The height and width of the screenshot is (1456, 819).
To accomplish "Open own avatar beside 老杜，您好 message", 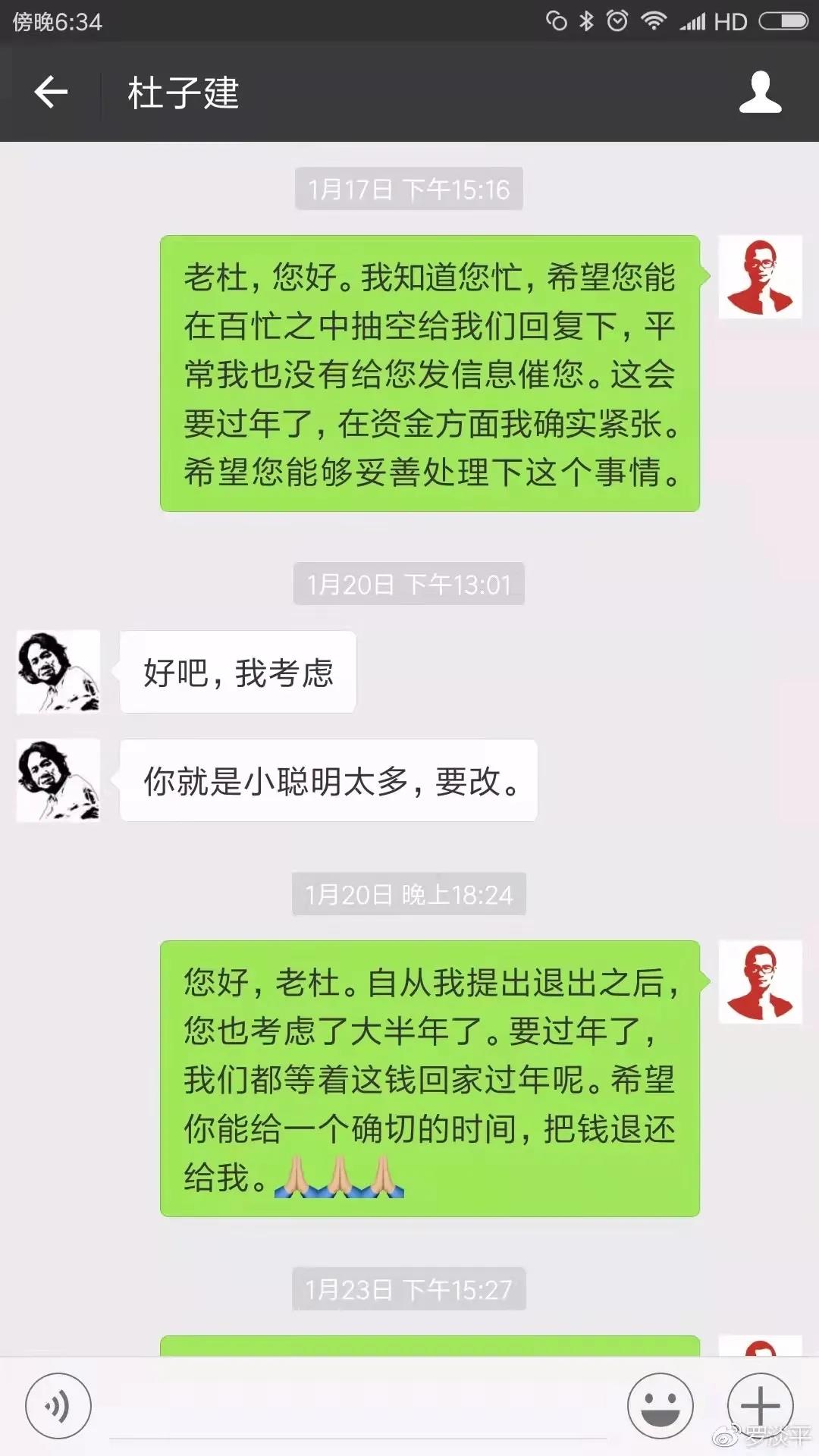I will pos(760,277).
